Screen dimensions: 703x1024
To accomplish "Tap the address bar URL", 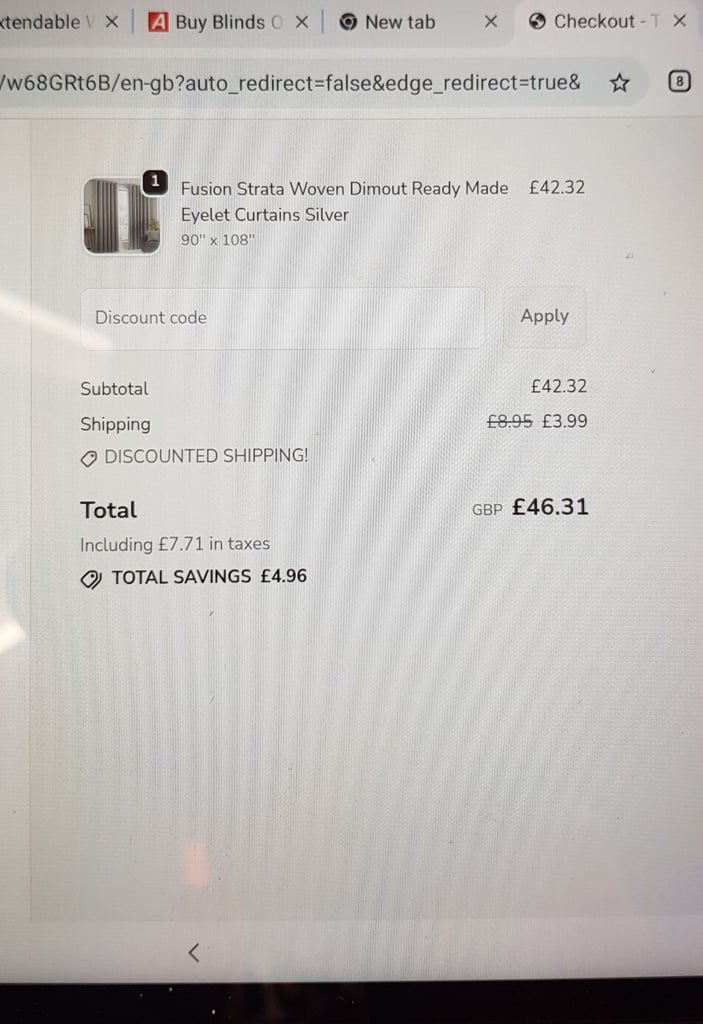I will pyautogui.click(x=290, y=83).
